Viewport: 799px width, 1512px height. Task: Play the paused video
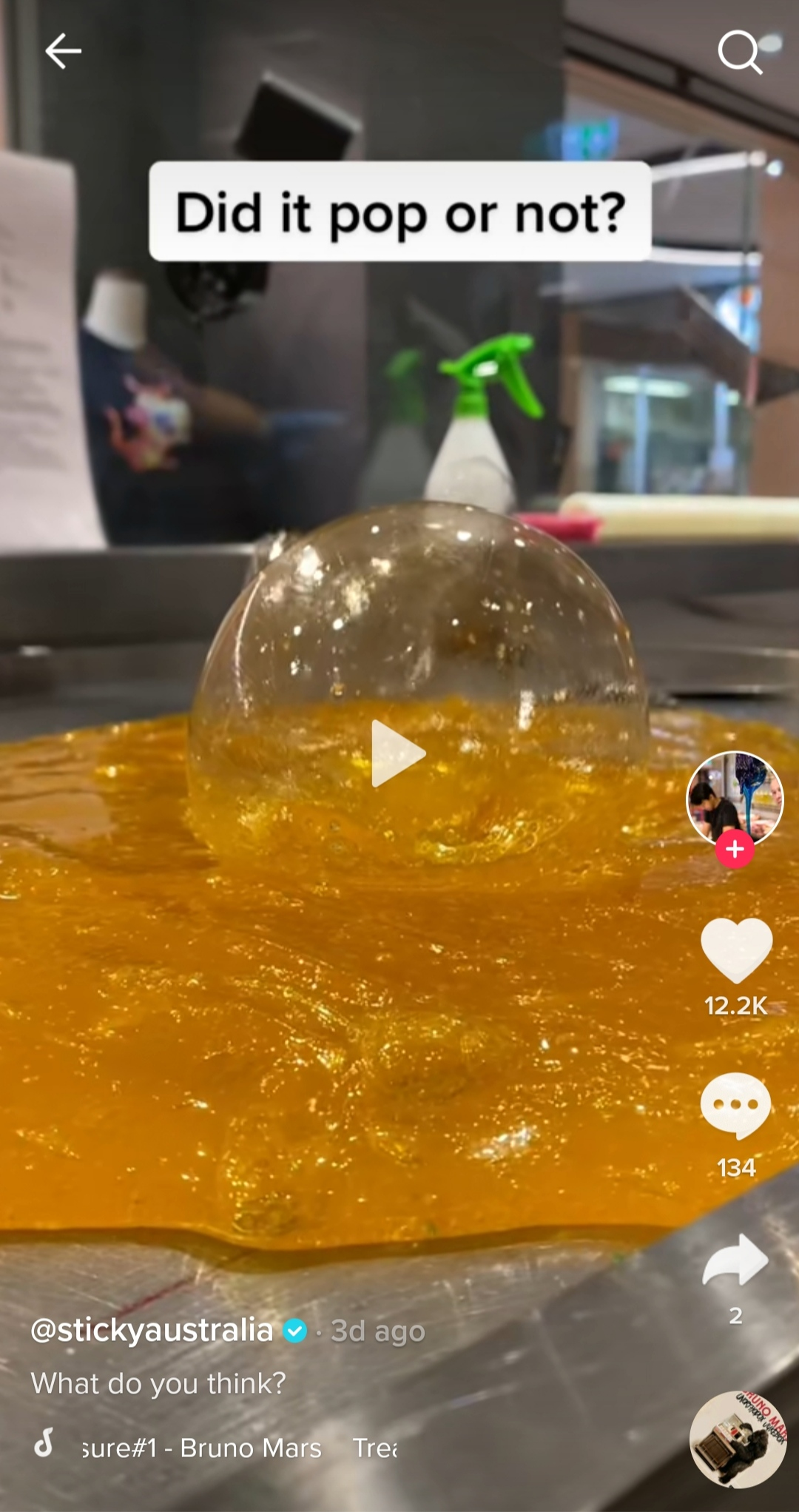tap(397, 753)
